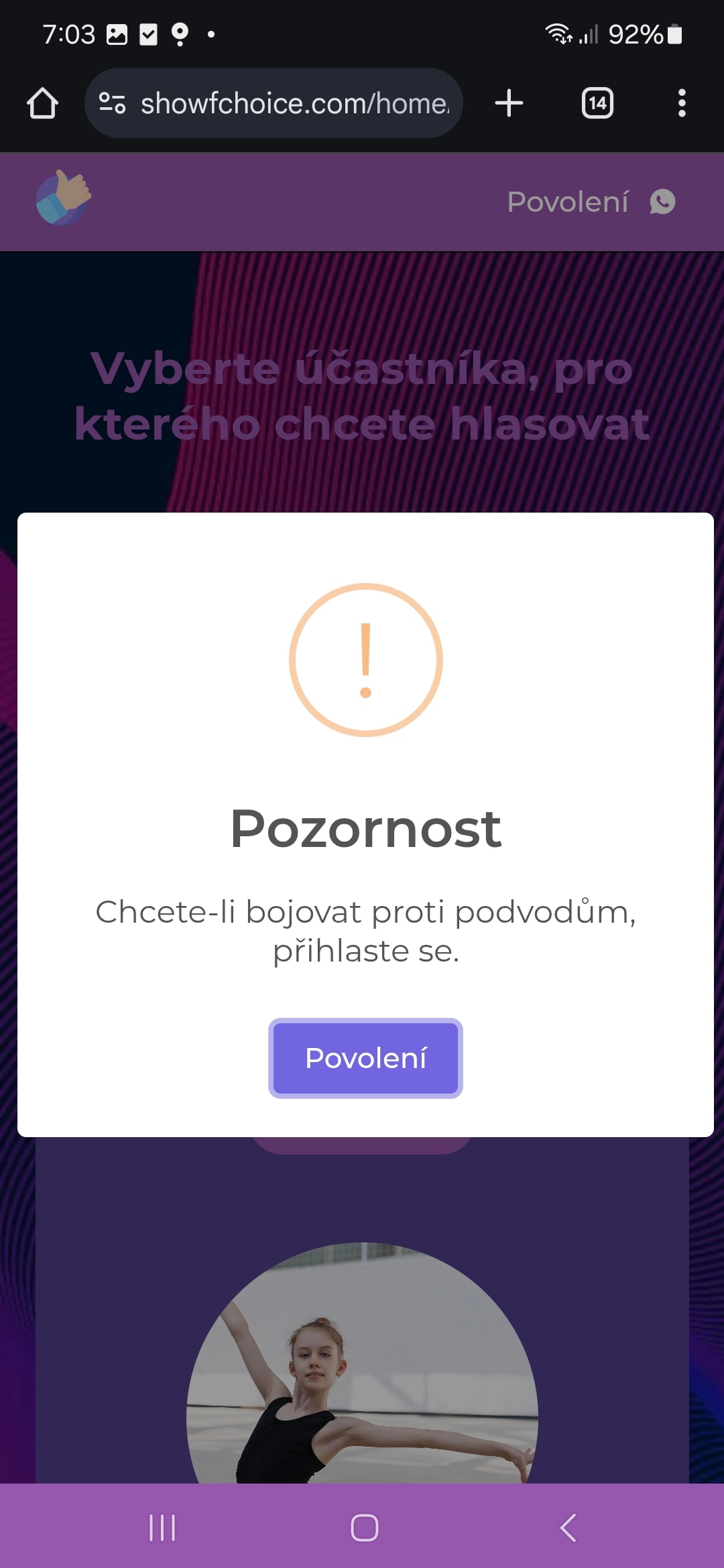Go back with the system back button
724x1568 pixels.
click(x=568, y=1528)
